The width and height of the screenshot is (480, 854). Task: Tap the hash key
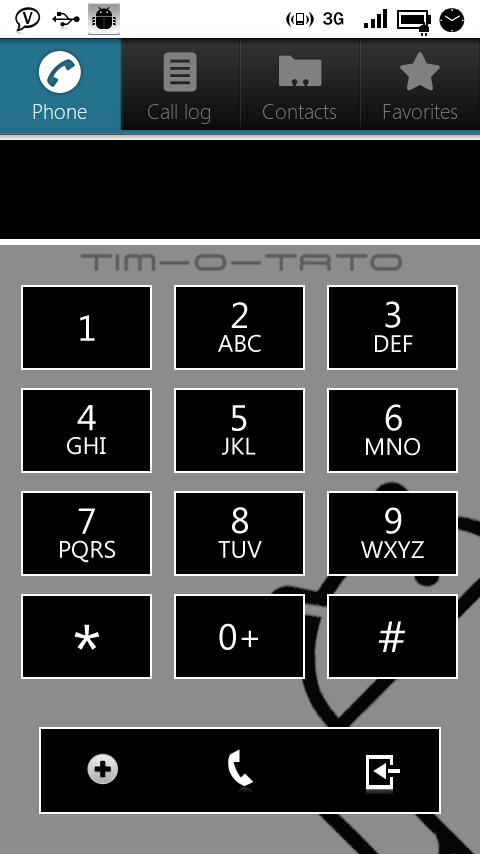(392, 636)
